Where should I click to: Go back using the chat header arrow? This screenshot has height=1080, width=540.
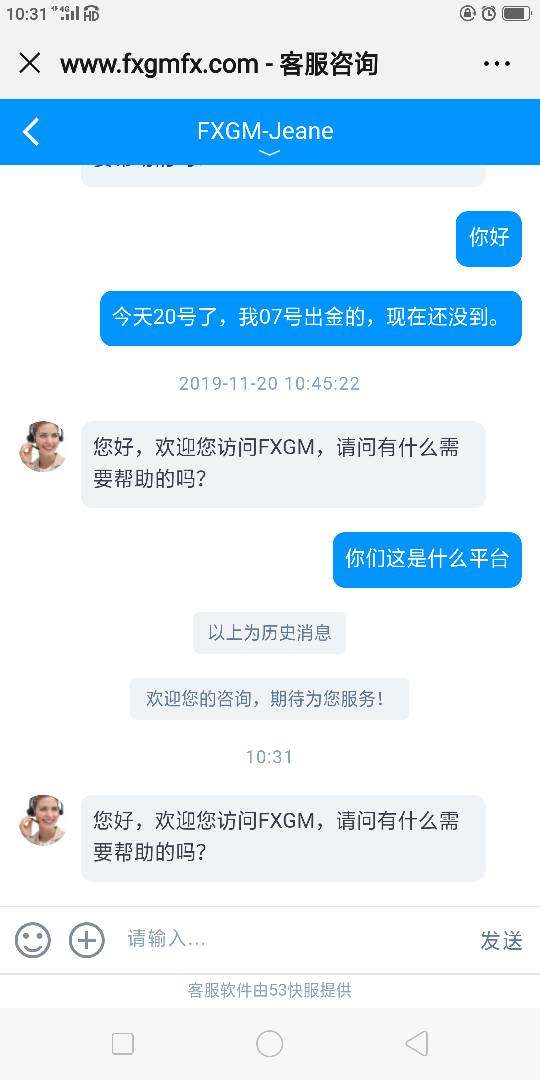[x=31, y=132]
